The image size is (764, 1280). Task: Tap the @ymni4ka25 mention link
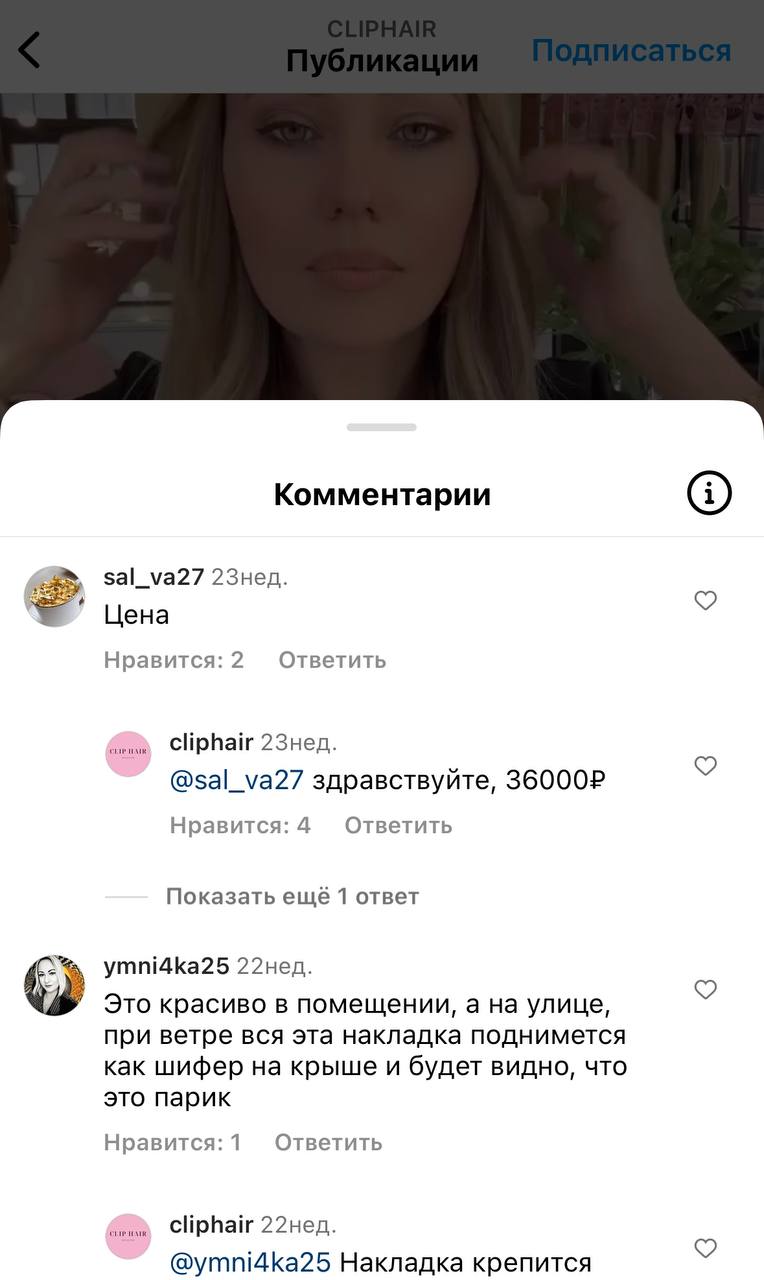(250, 1262)
